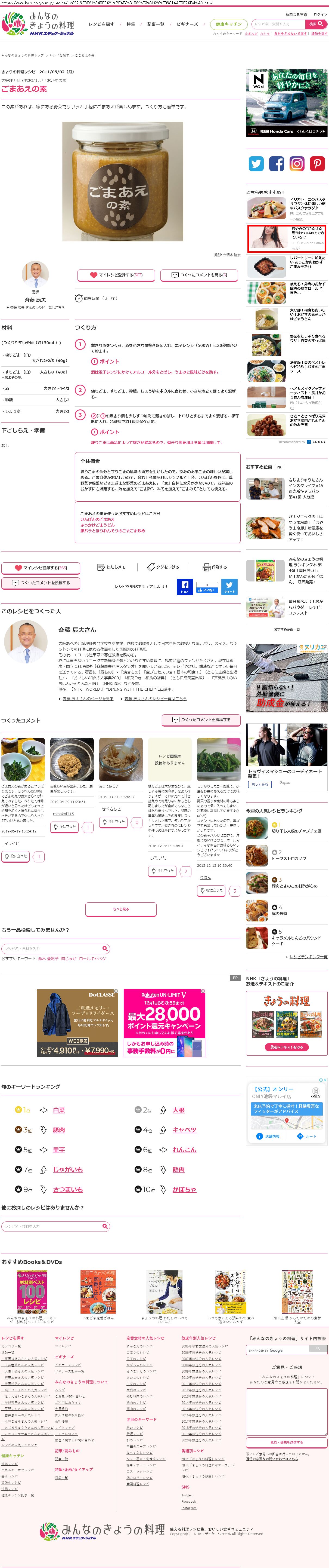Open 斎藤 辰夫さんのレシピ一覧 link under the chef photo

coord(36,307)
